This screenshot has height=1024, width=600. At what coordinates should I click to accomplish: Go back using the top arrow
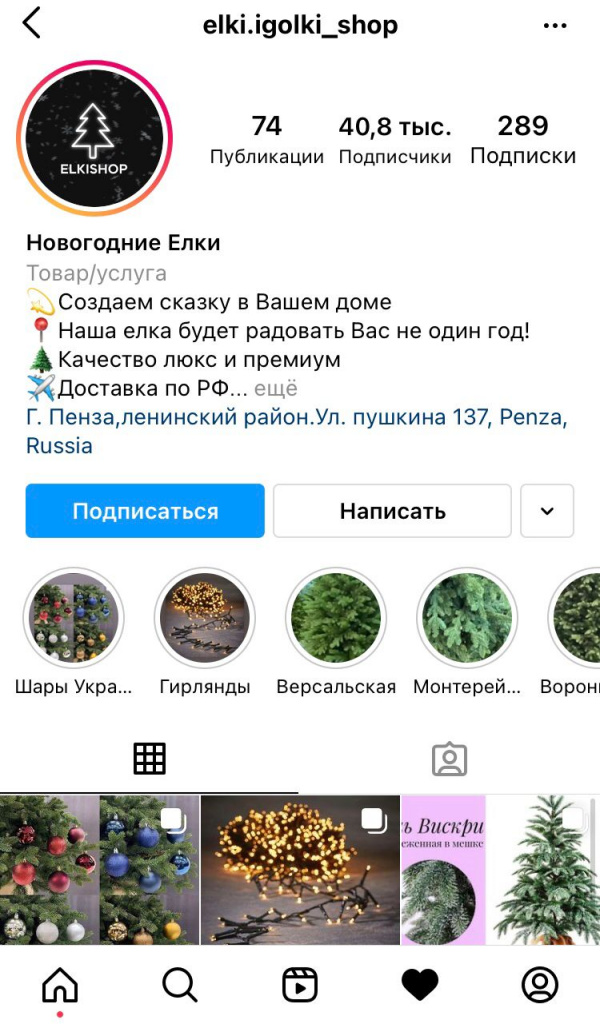tap(32, 23)
